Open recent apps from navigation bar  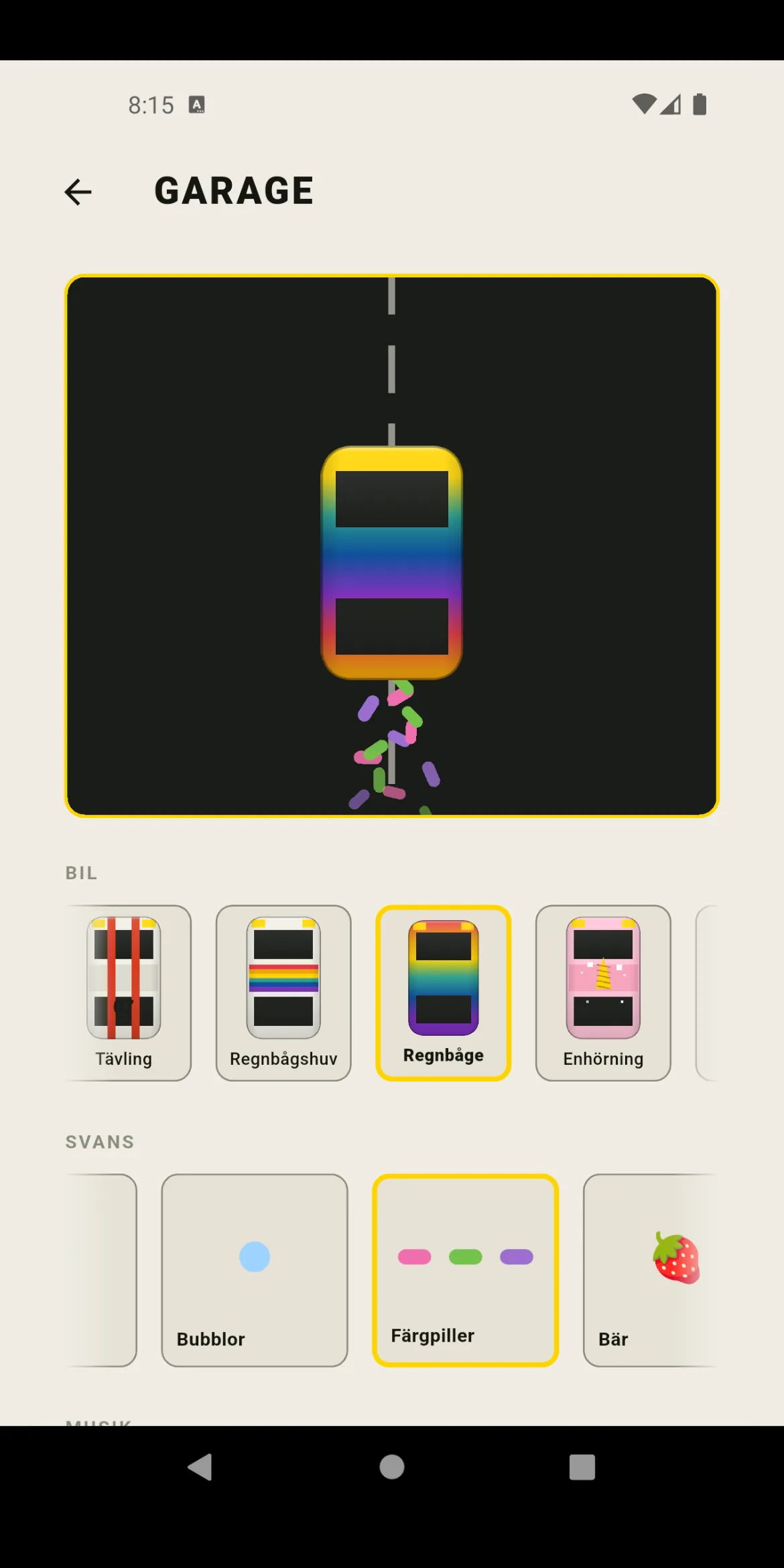(x=582, y=1467)
